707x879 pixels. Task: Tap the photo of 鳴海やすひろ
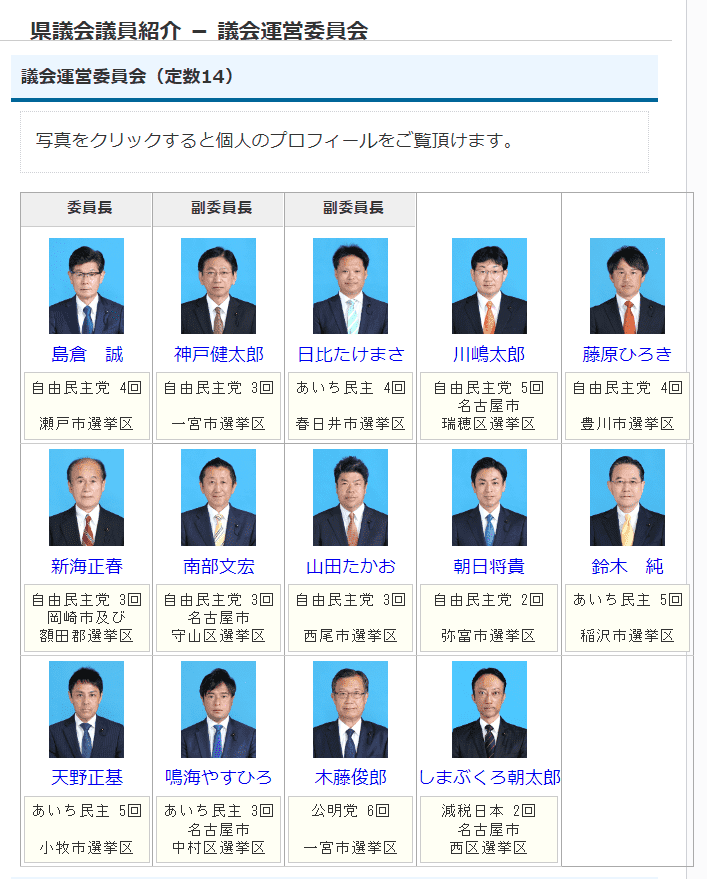click(x=218, y=709)
